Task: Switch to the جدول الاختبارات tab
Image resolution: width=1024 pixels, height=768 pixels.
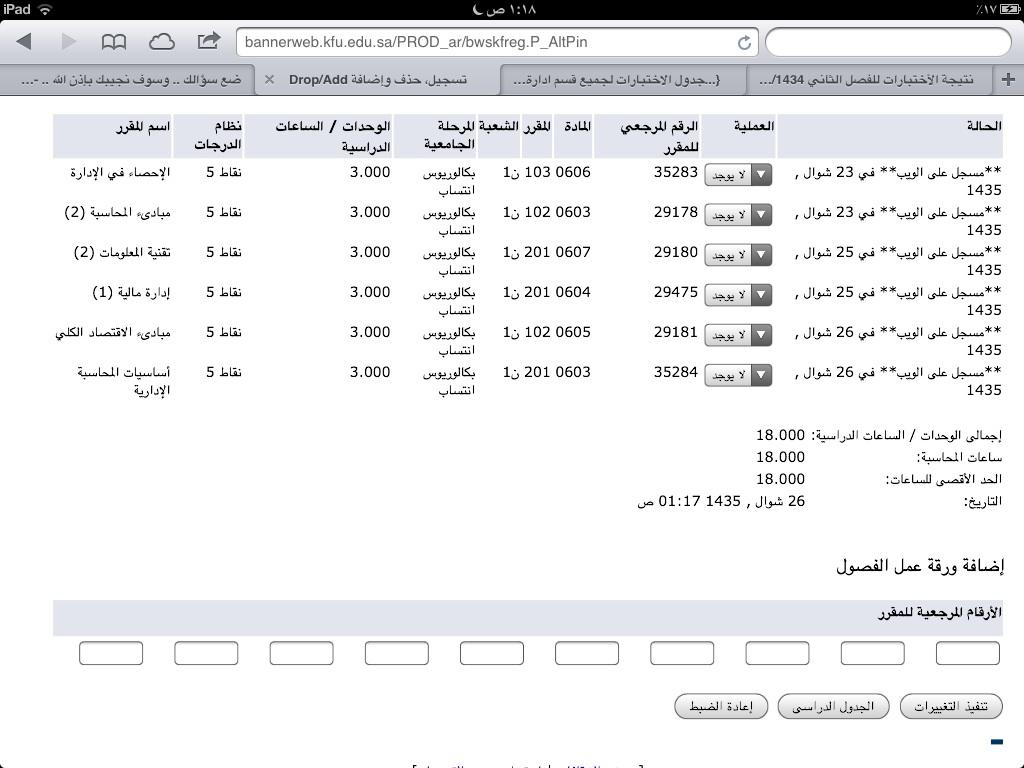Action: [x=625, y=79]
